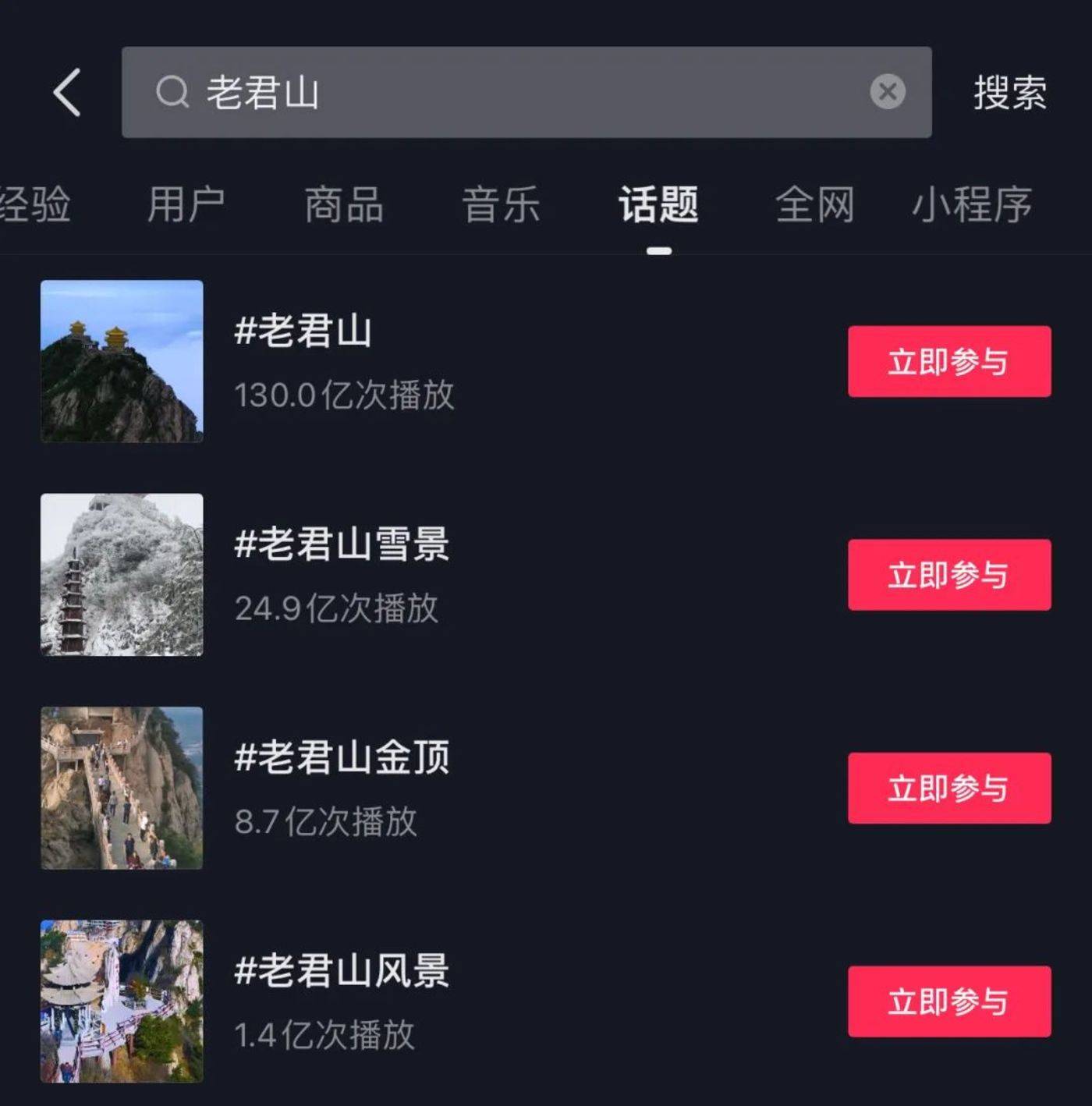Clear the search text with the X icon
This screenshot has height=1106, width=1092.
(x=885, y=91)
